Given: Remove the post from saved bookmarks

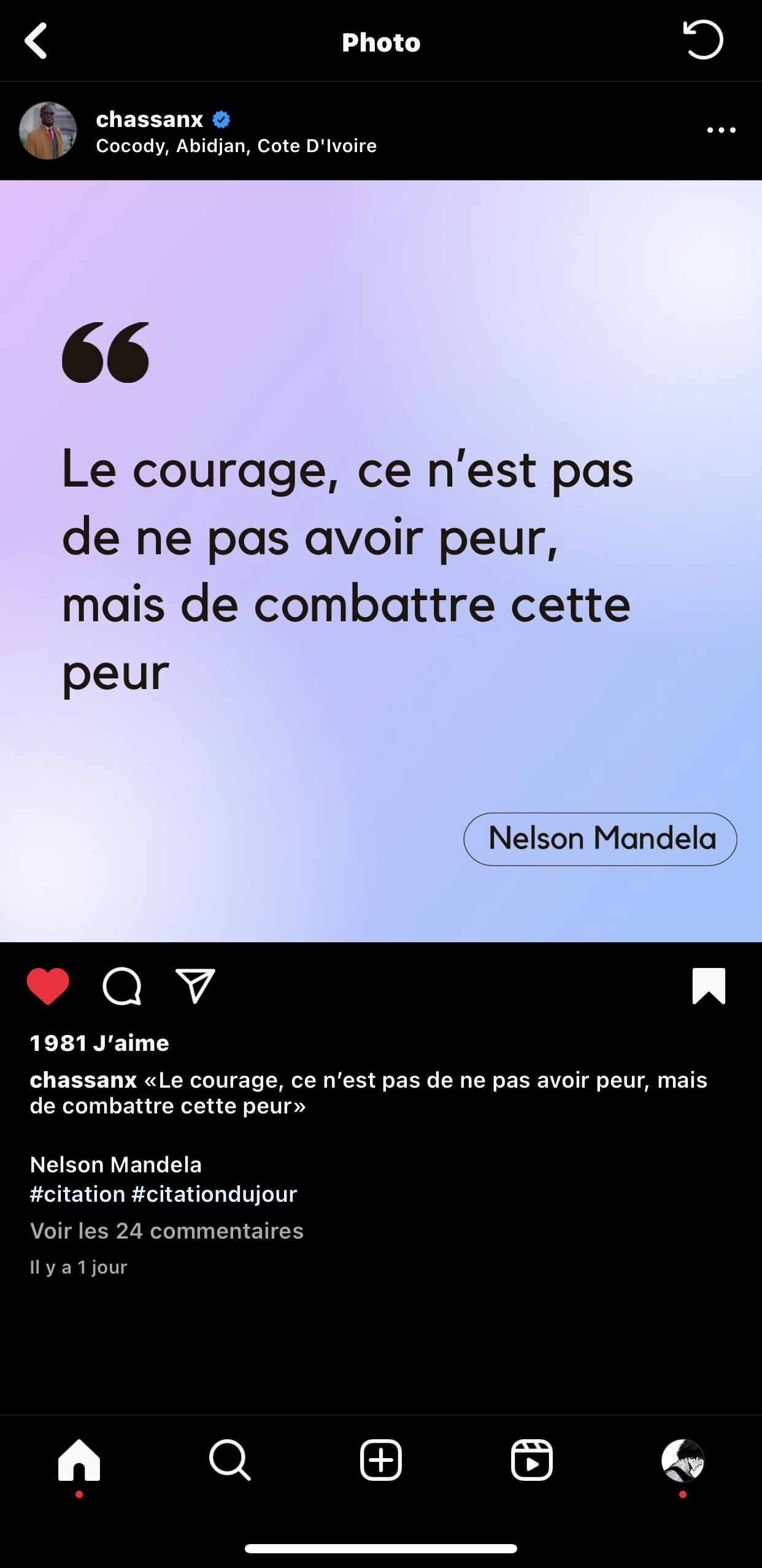Looking at the screenshot, I should pyautogui.click(x=709, y=986).
